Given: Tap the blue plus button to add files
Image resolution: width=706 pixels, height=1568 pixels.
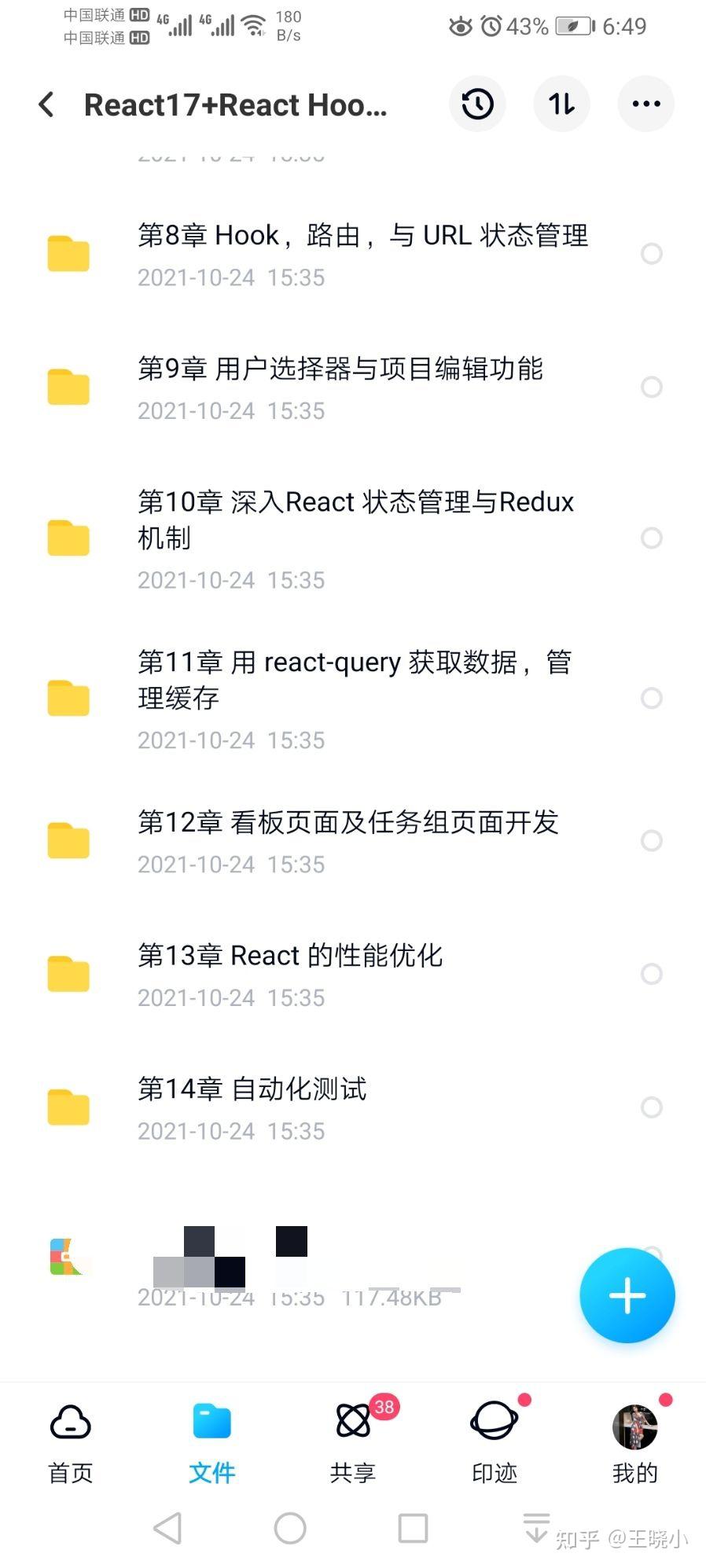Looking at the screenshot, I should (x=627, y=1295).
